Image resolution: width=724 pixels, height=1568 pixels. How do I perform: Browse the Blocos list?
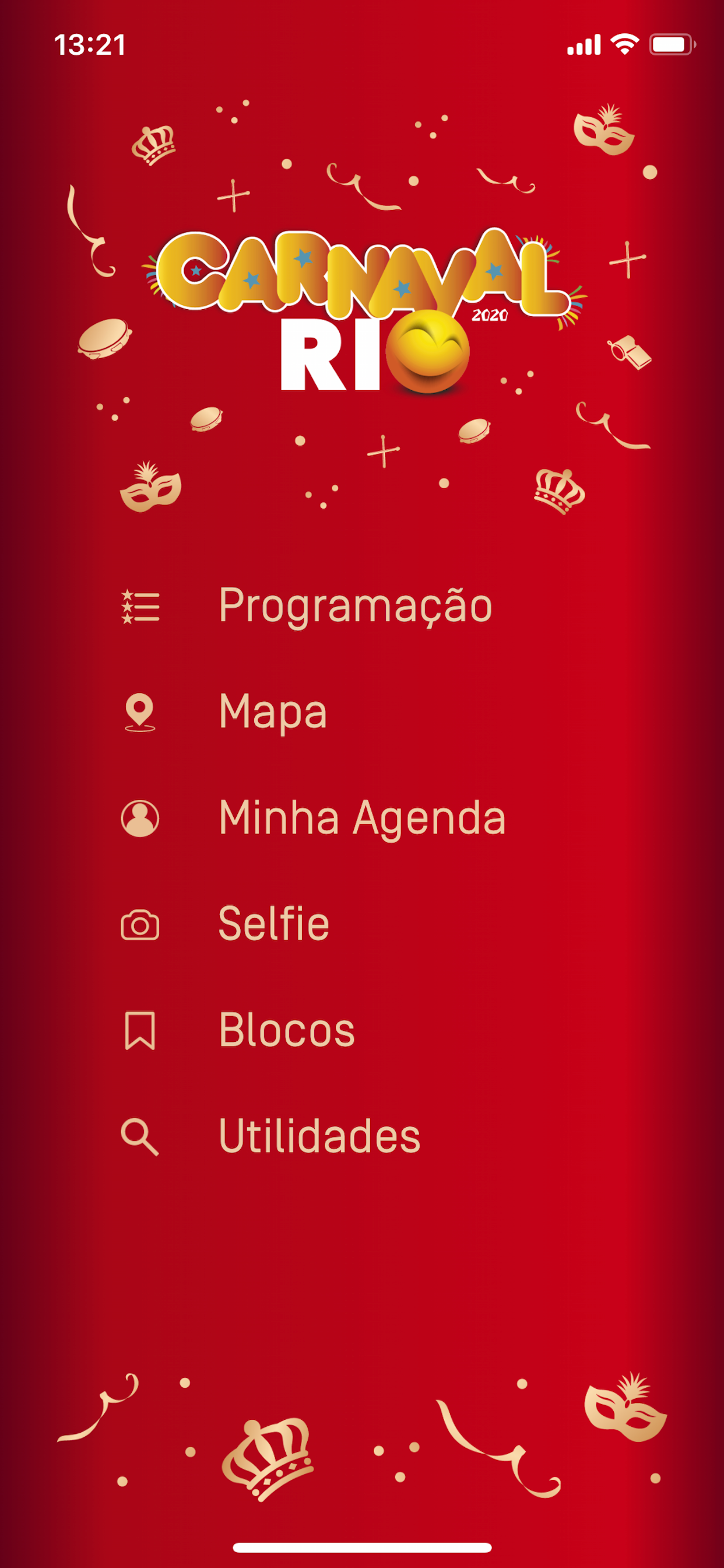click(287, 1030)
